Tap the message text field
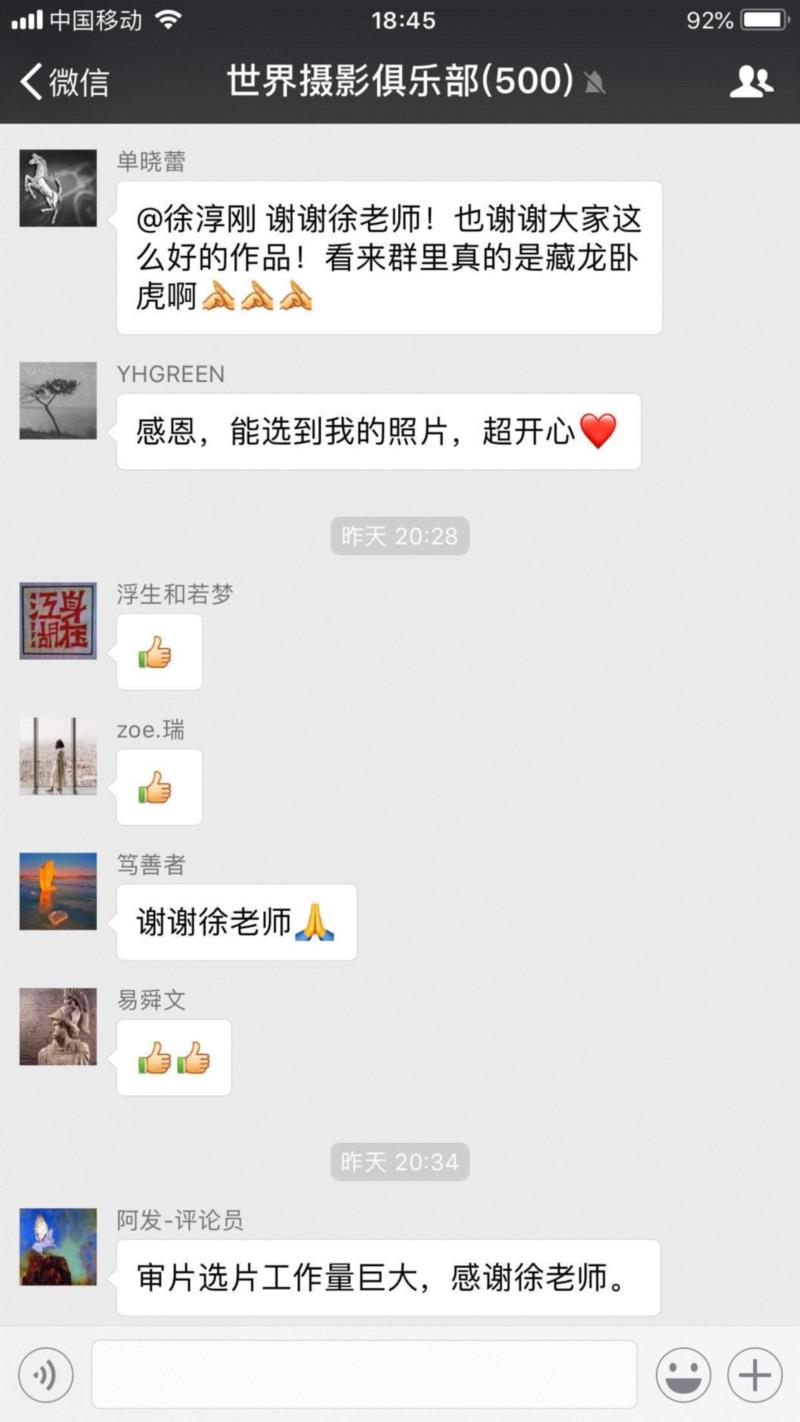This screenshot has height=1422, width=800. click(364, 1374)
